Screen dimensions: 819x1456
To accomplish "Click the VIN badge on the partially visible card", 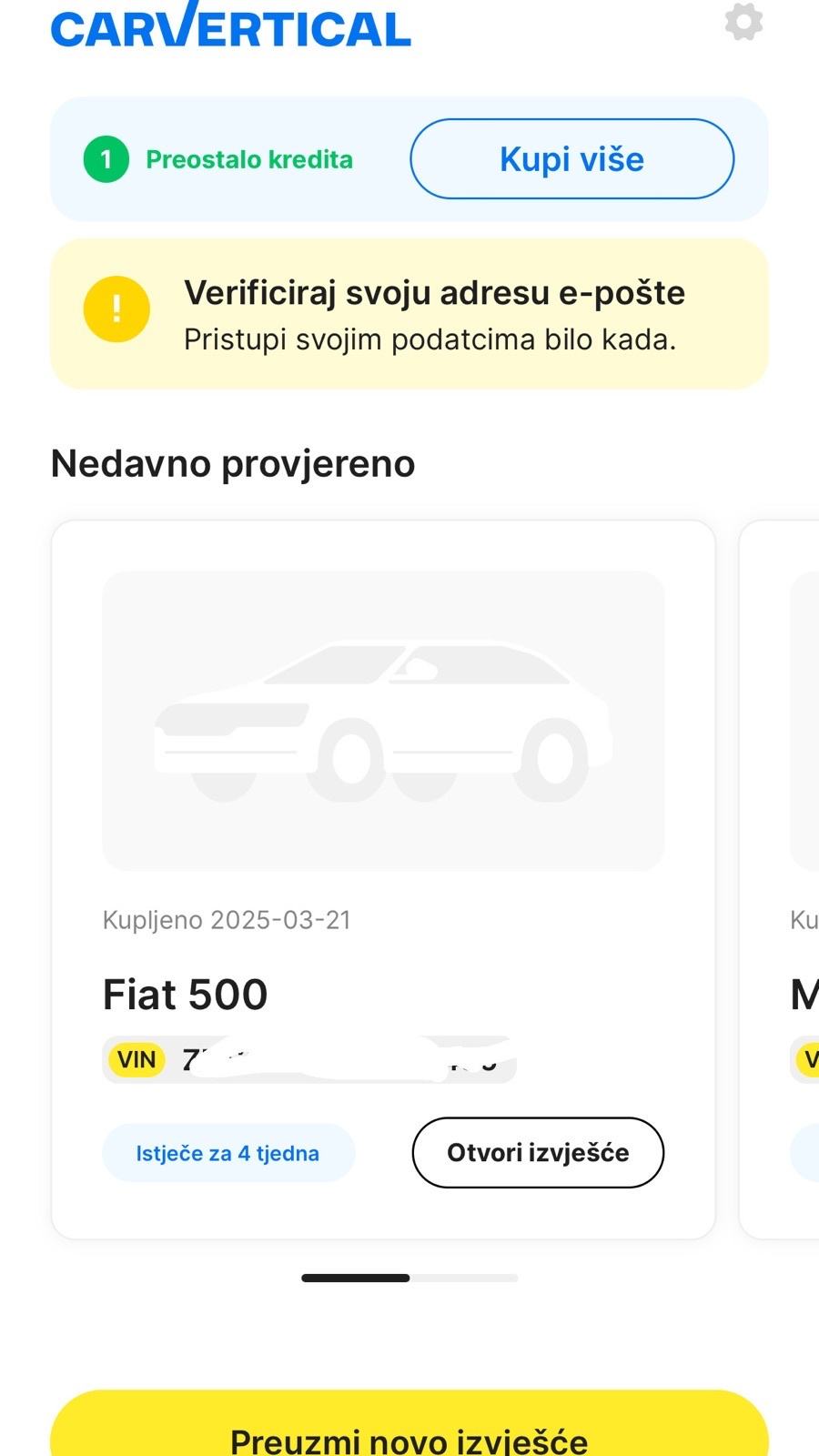I will pyautogui.click(x=808, y=1059).
